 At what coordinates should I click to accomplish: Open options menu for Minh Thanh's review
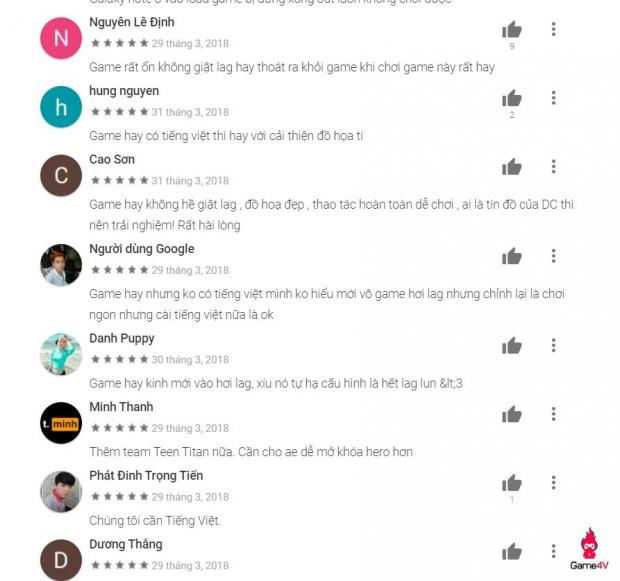[x=554, y=414]
